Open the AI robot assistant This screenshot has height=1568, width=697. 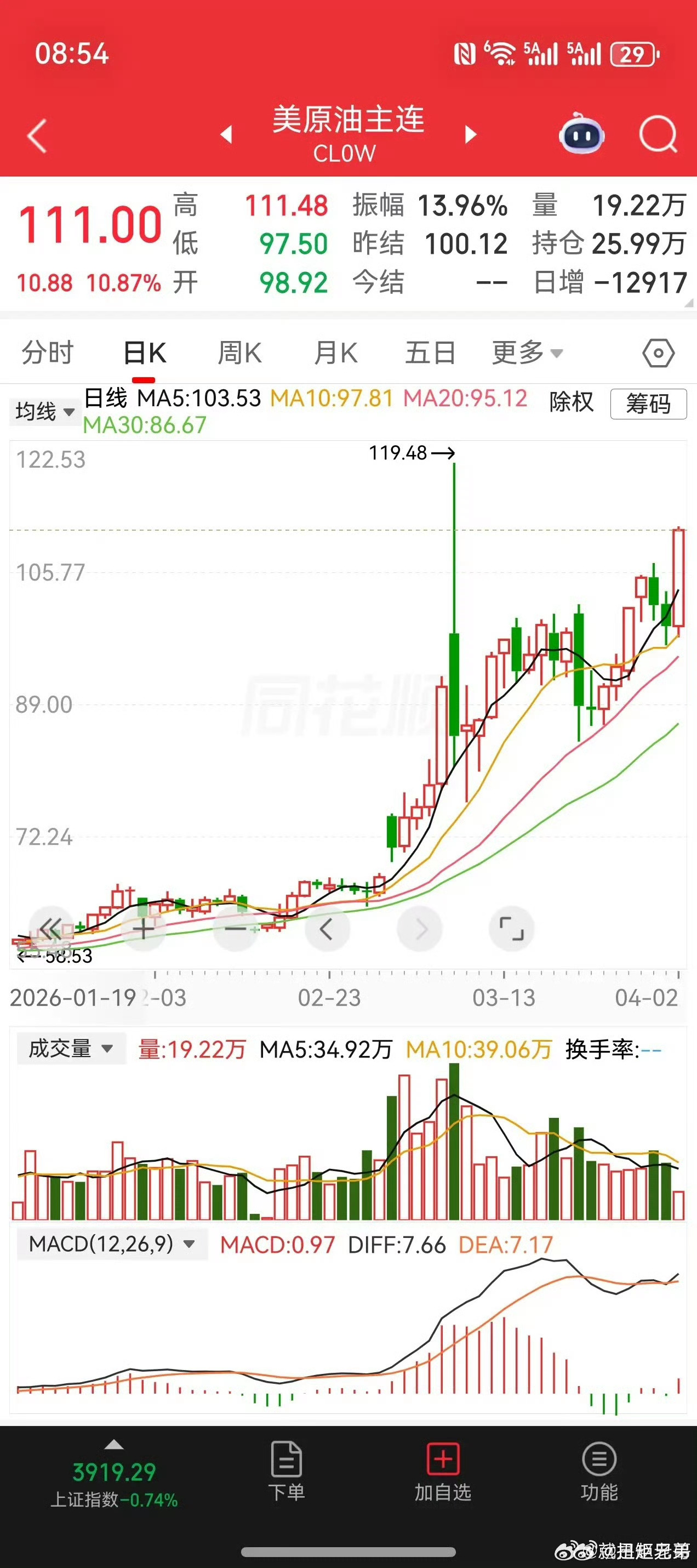pyautogui.click(x=582, y=135)
